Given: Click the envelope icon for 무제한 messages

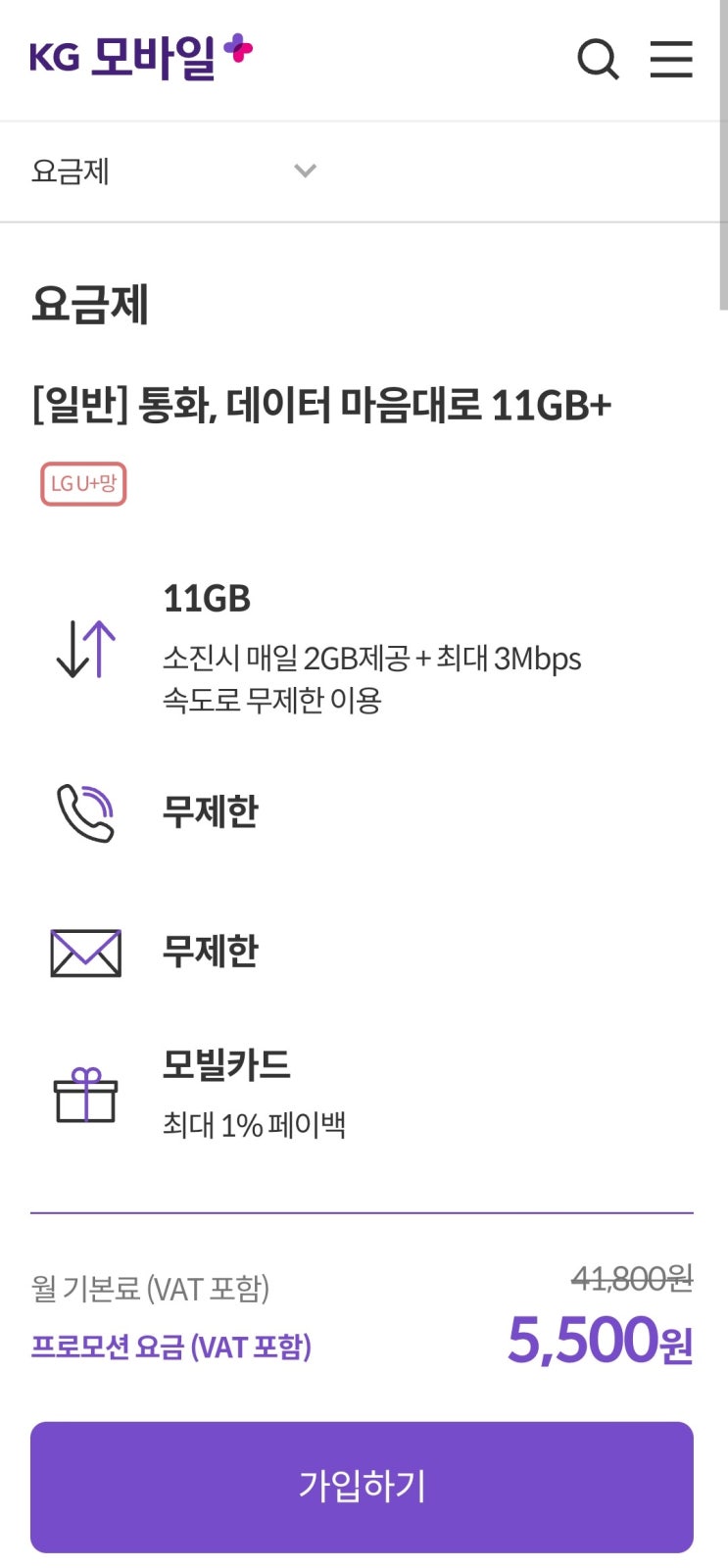Looking at the screenshot, I should [83, 951].
